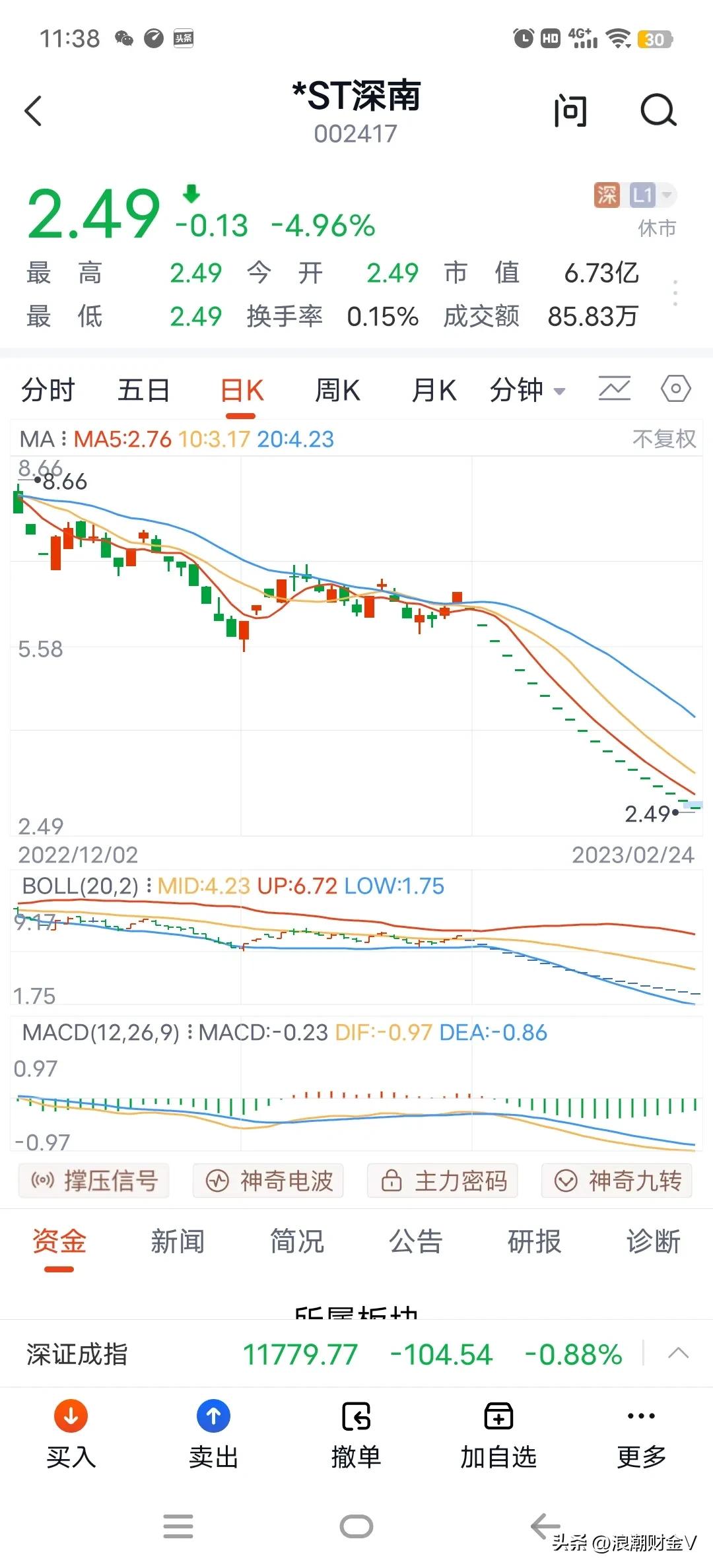
Task: Toggle the 撑压信号 overlay
Action: pos(93,1181)
